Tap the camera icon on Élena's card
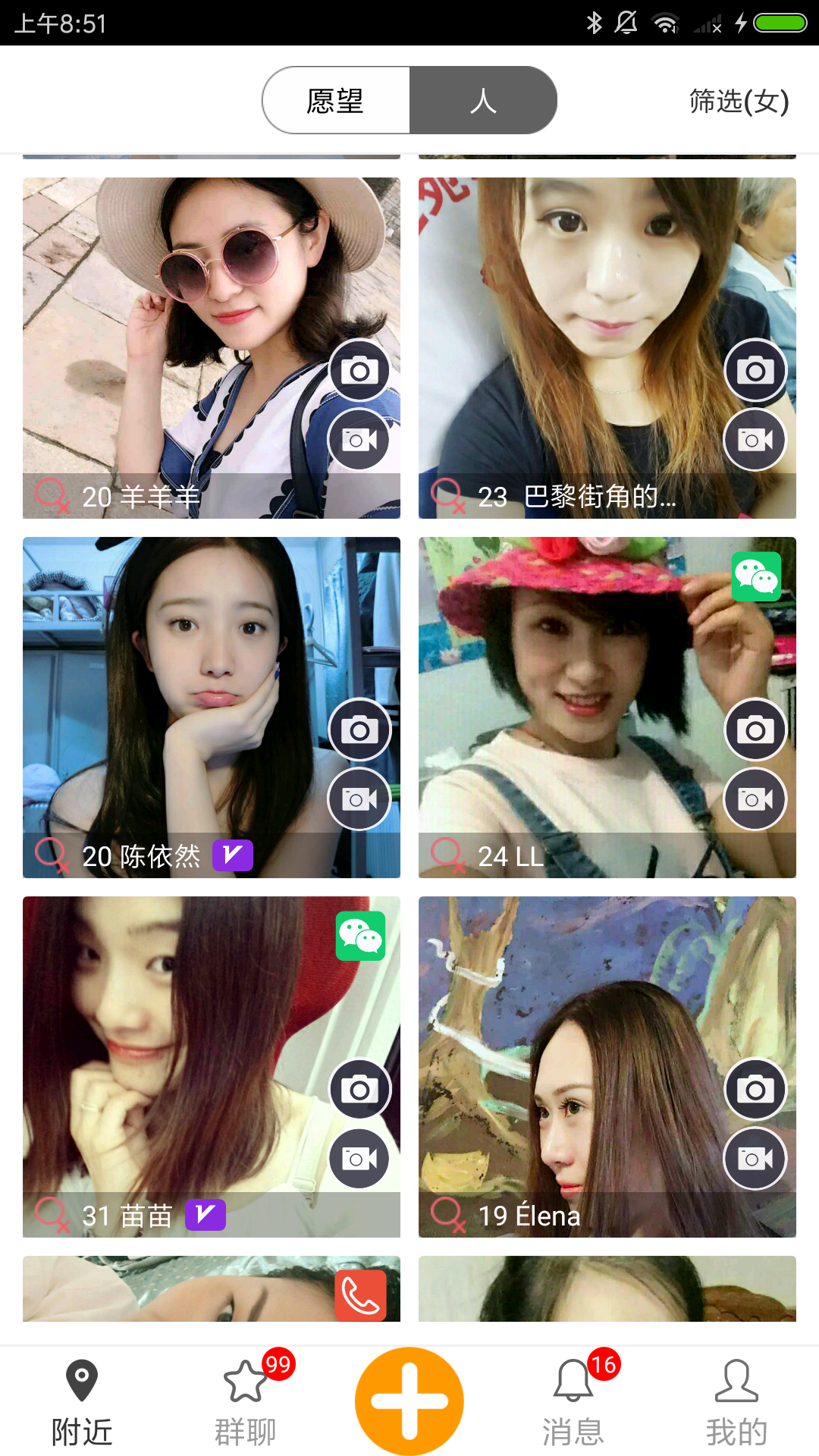The image size is (819, 1456). click(755, 1090)
